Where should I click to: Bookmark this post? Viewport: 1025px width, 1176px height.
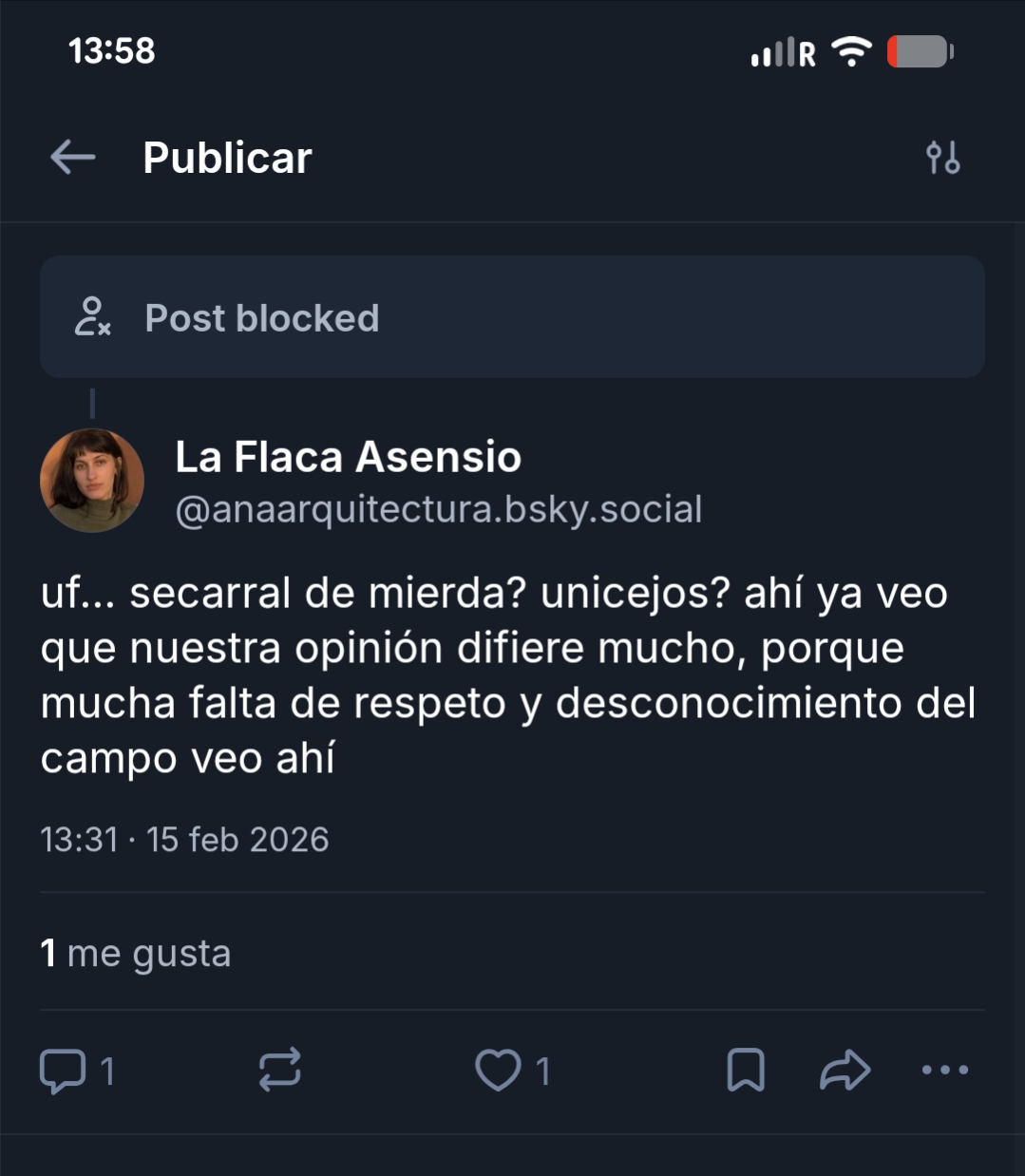[x=746, y=1070]
